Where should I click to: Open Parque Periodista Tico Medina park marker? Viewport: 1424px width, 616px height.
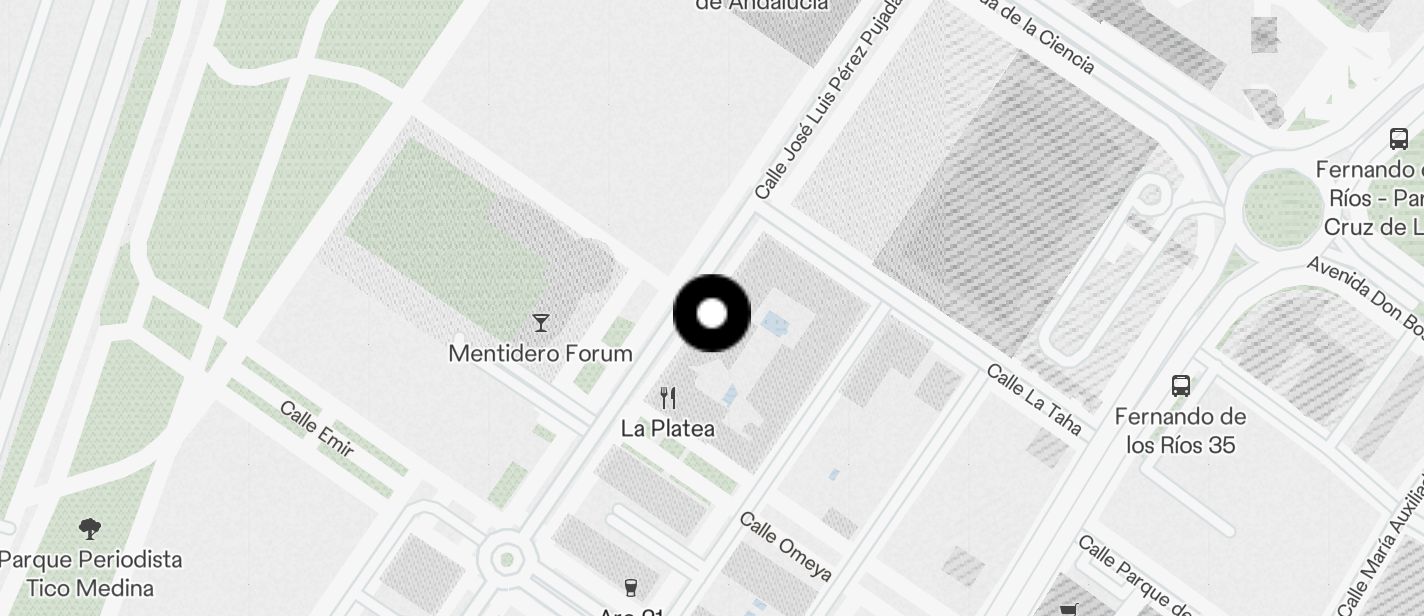[90, 529]
